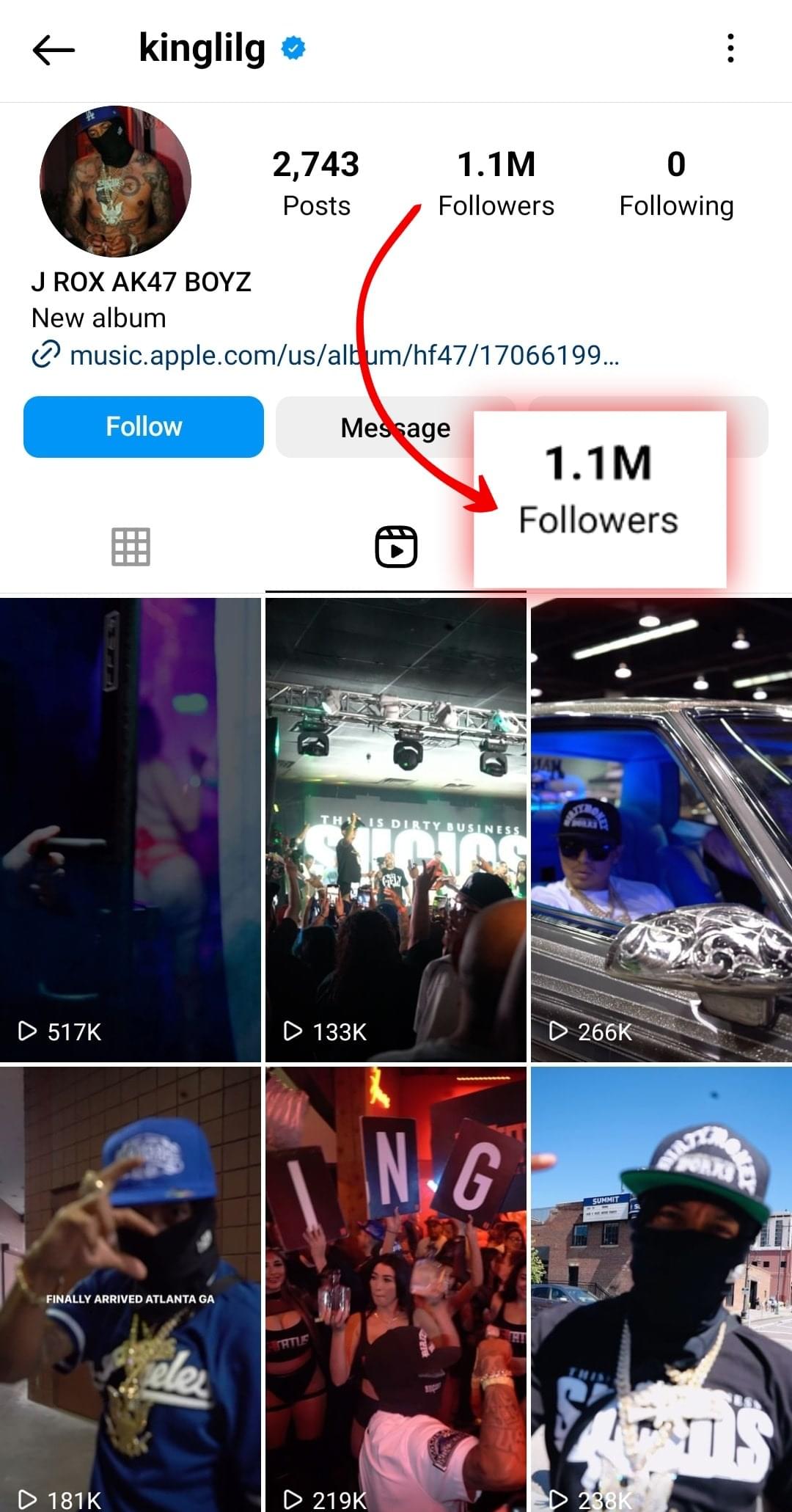Open the three-dot overflow menu

point(730,48)
